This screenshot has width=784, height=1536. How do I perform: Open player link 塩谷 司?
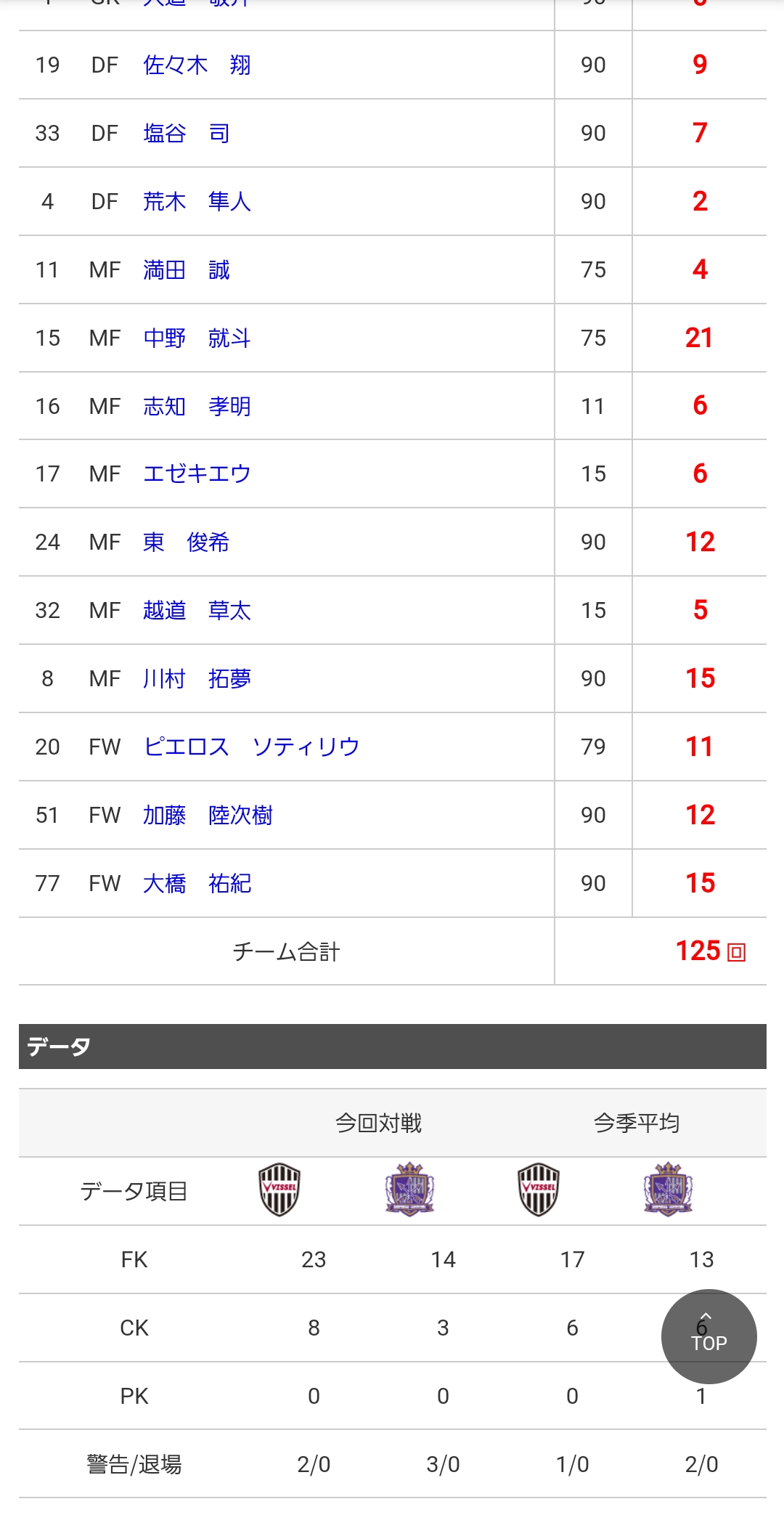(187, 134)
